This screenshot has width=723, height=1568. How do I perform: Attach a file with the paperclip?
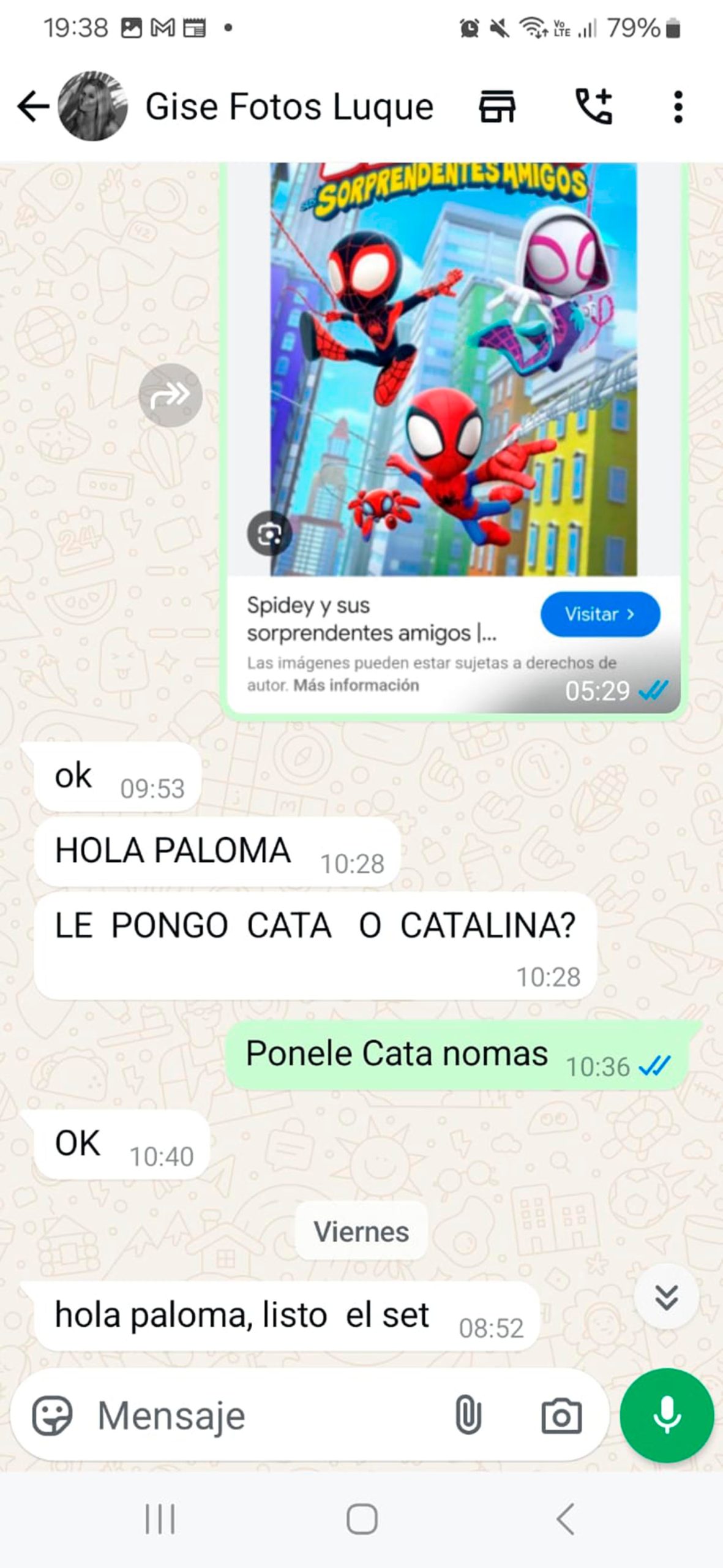tap(468, 1415)
